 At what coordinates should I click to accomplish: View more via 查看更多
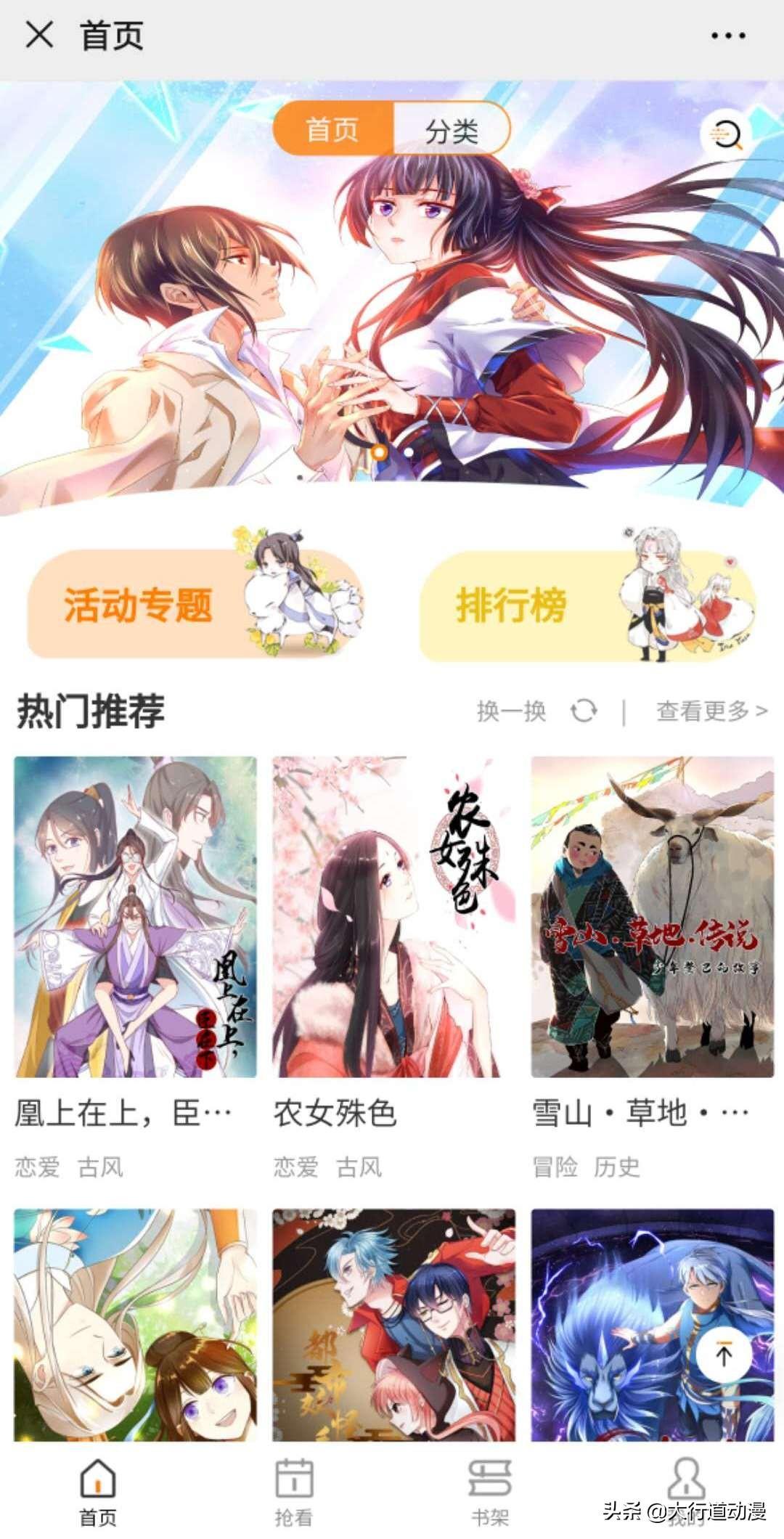pyautogui.click(x=711, y=711)
